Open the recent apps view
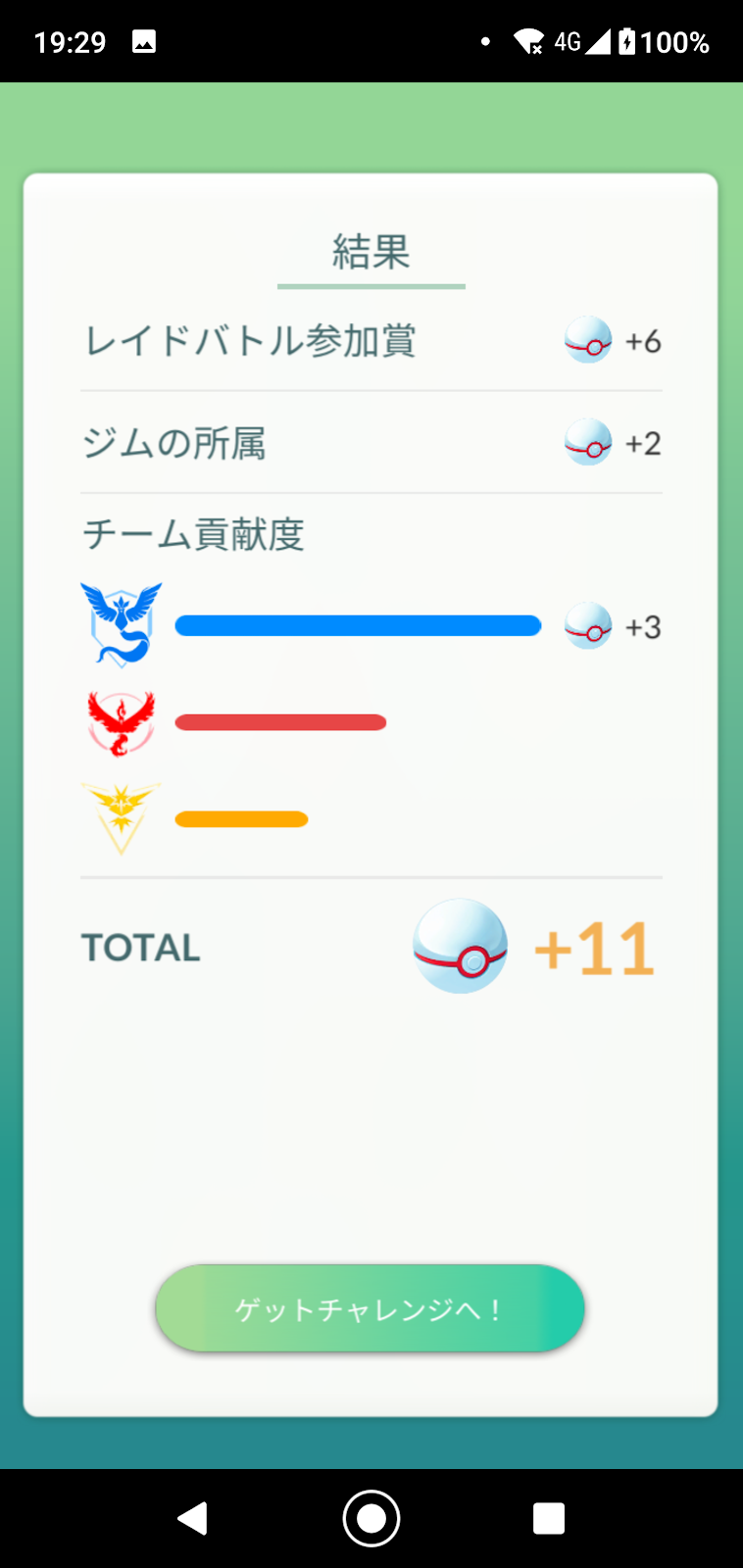This screenshot has height=1568, width=743. click(x=549, y=1518)
